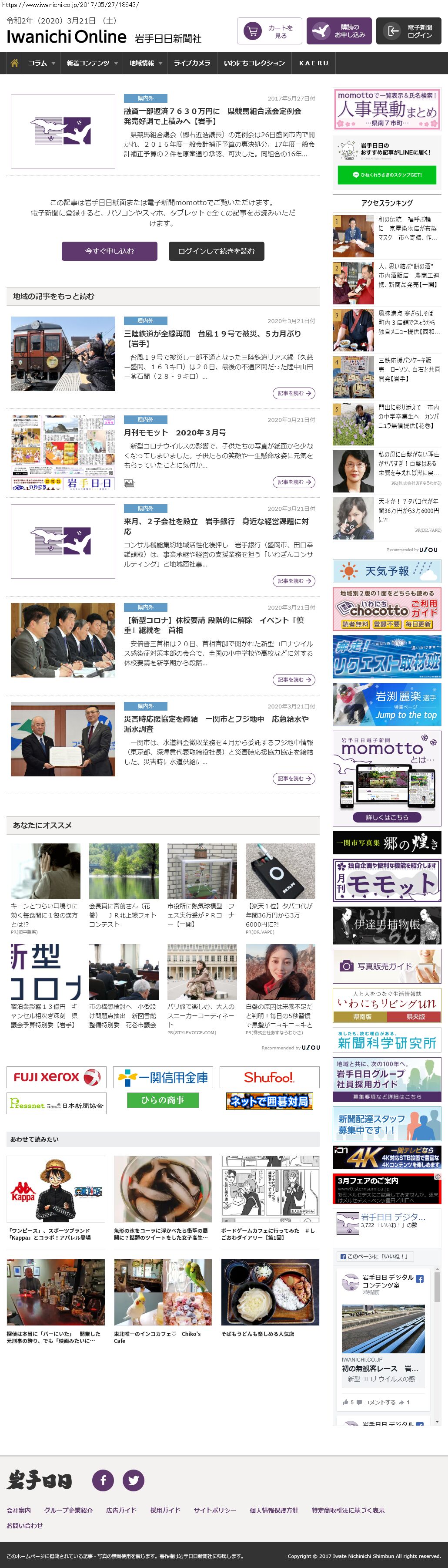Expand the 新着コンテンツ dropdown menu
The image size is (448, 1568).
point(92,63)
